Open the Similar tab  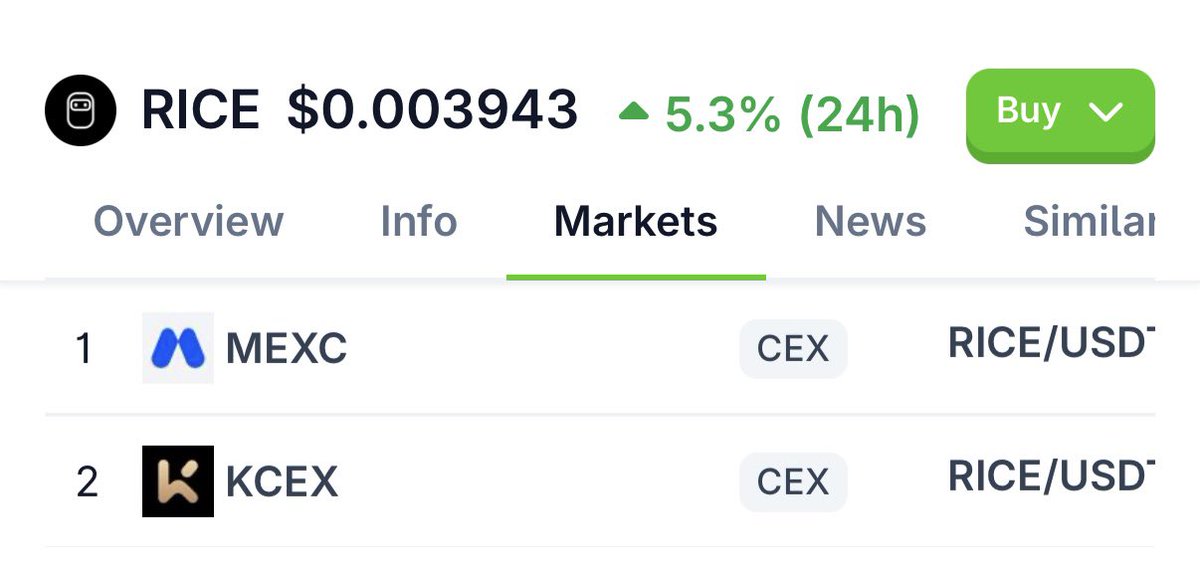(x=1088, y=221)
